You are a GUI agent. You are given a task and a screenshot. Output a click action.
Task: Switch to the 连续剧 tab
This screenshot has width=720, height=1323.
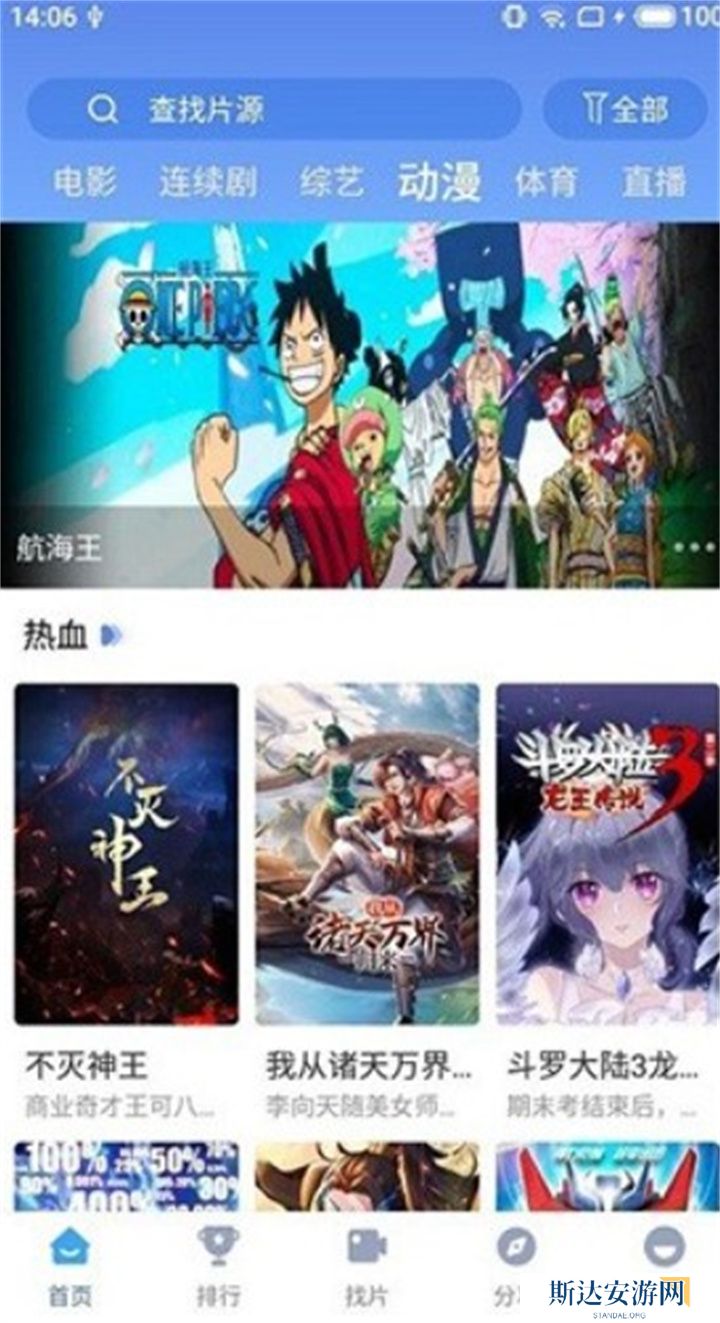pos(207,182)
